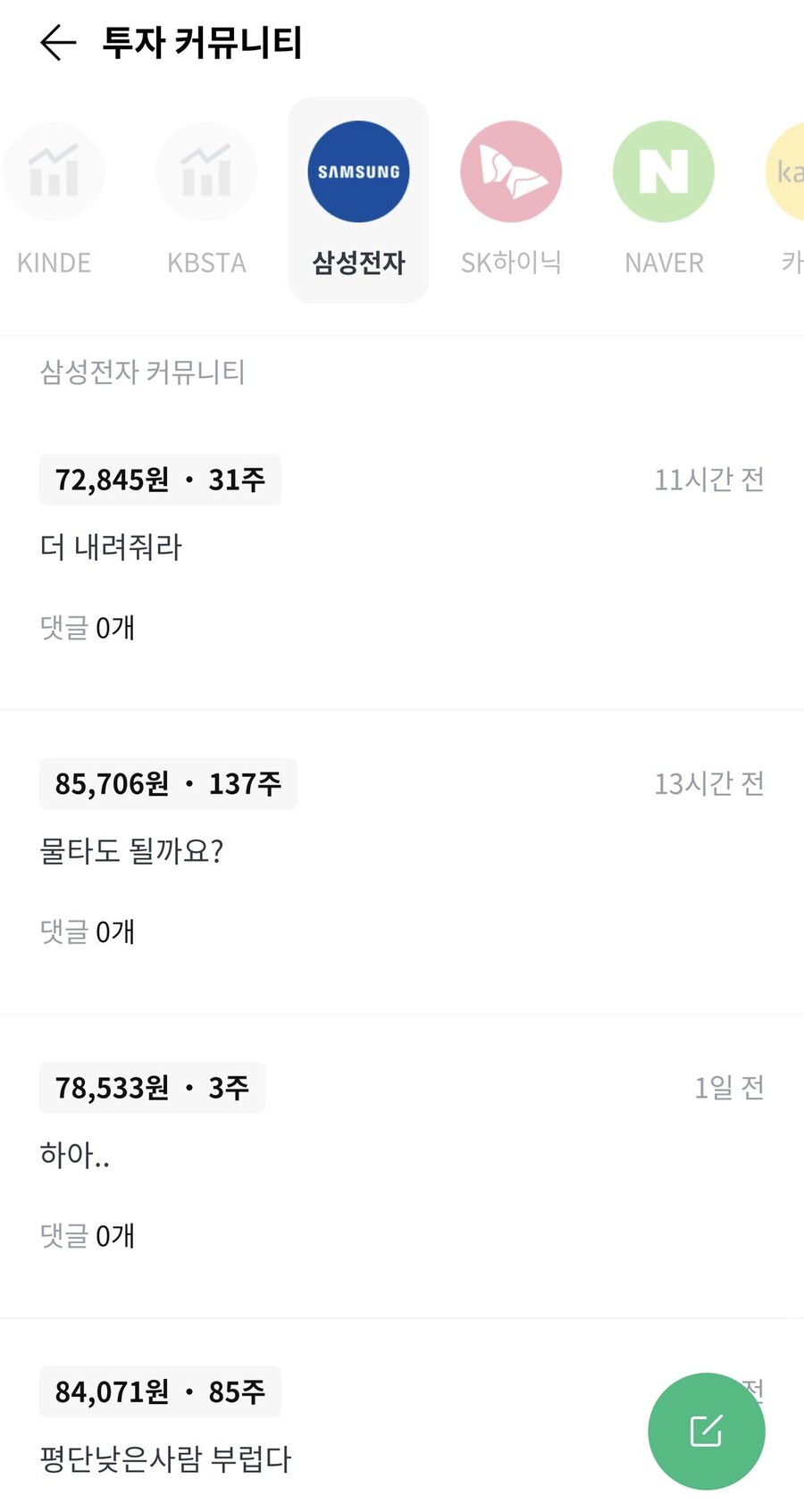Open the post '더 내려줘라'
Screen dimensions: 804x1512
tap(112, 547)
